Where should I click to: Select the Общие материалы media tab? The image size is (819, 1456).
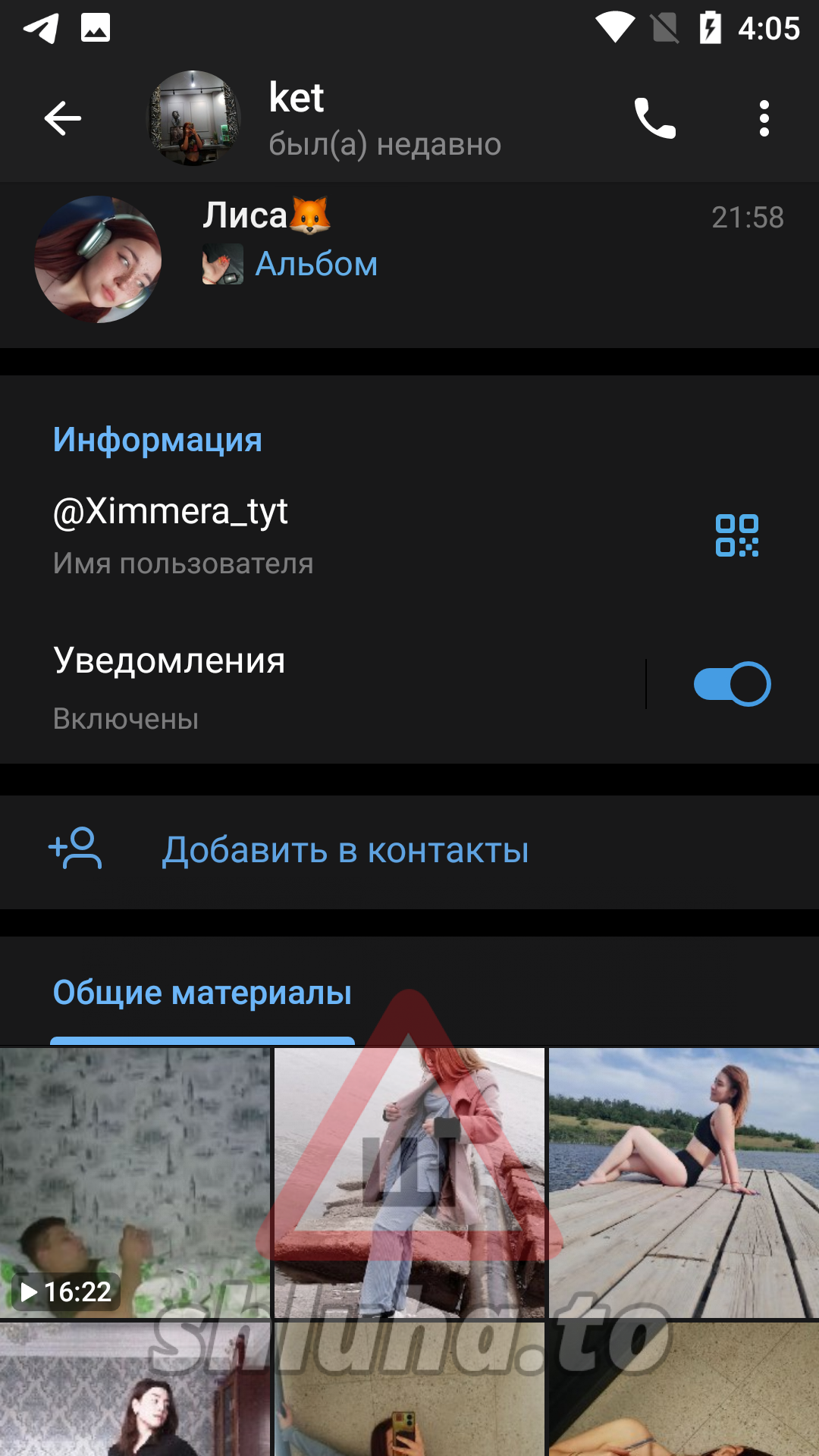[x=202, y=993]
